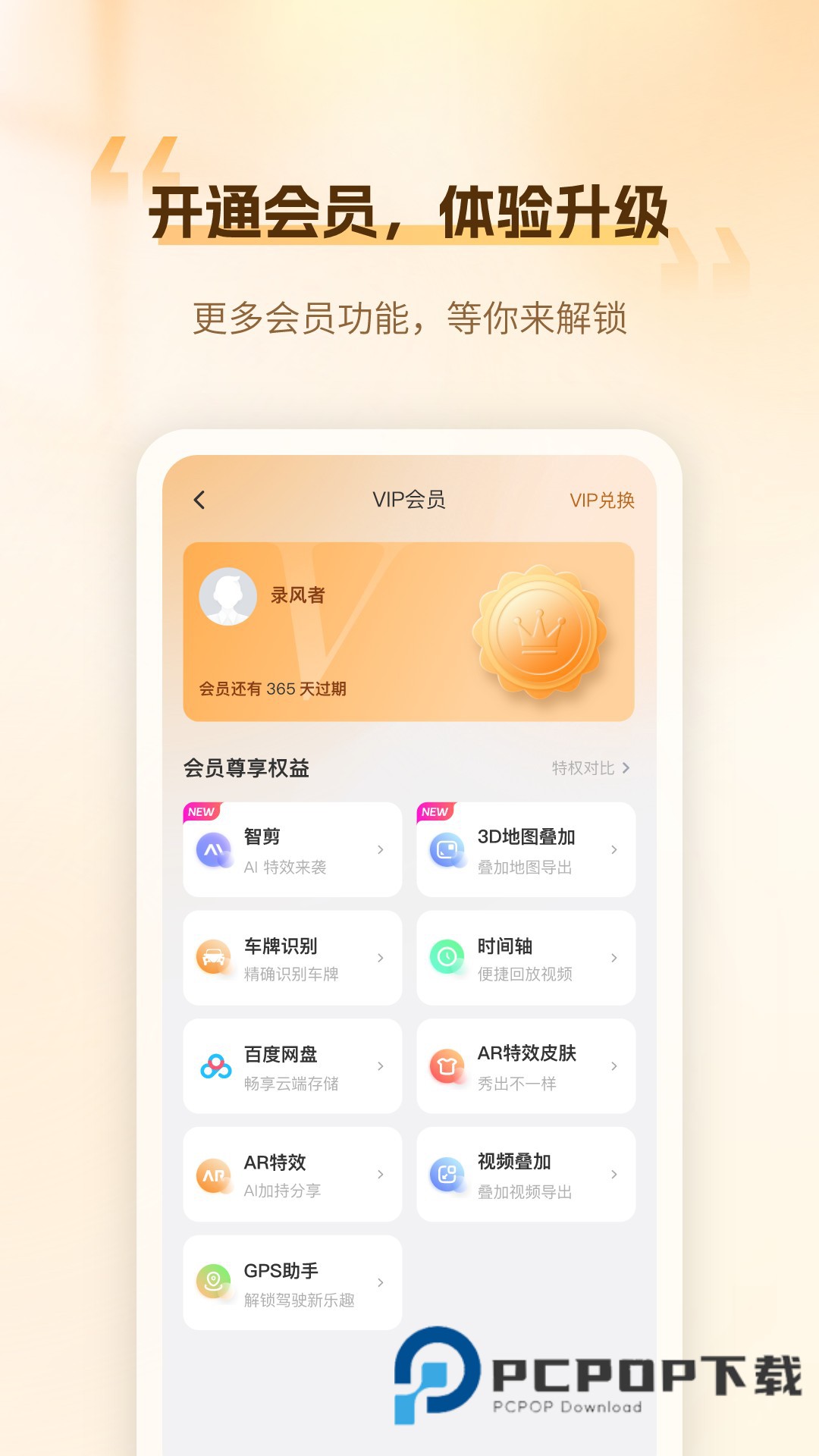Select the VIP会员 title bar

(x=409, y=500)
